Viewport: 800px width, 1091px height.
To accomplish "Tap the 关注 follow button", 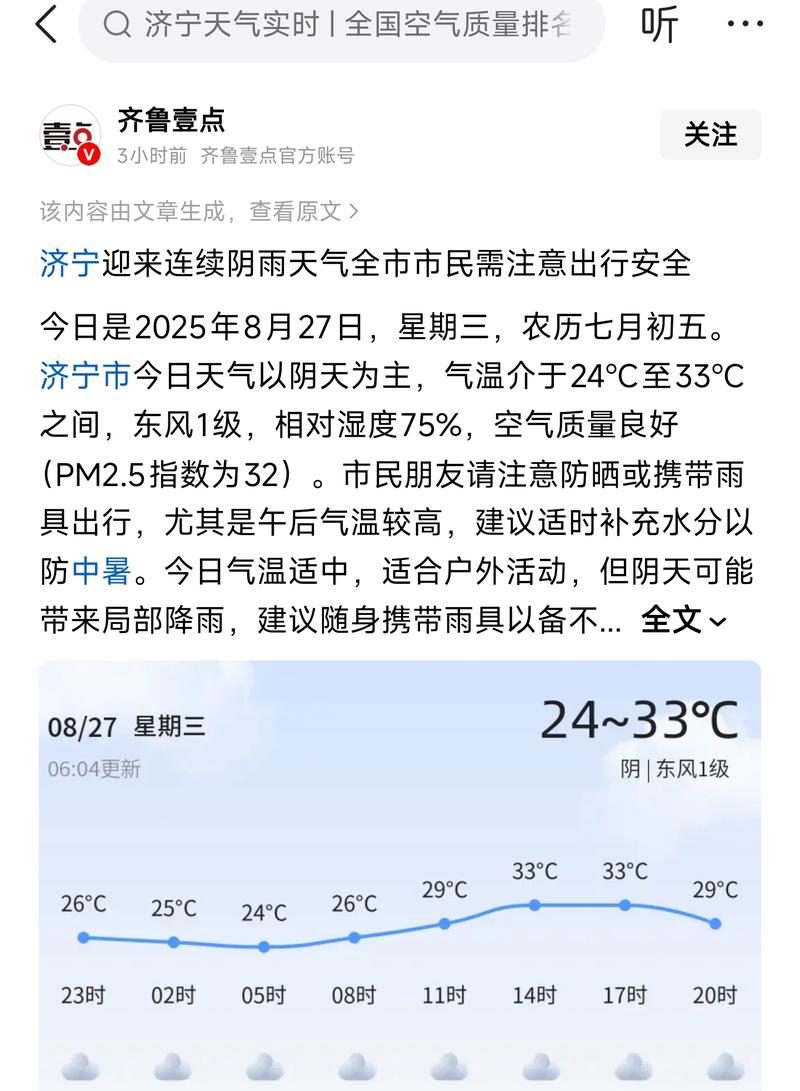I will [712, 135].
